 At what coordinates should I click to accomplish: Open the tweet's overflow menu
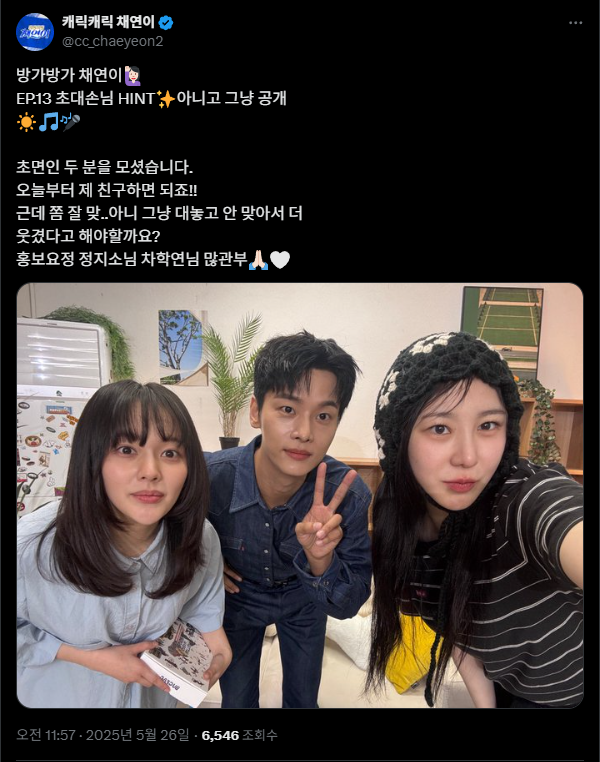pyautogui.click(x=575, y=22)
